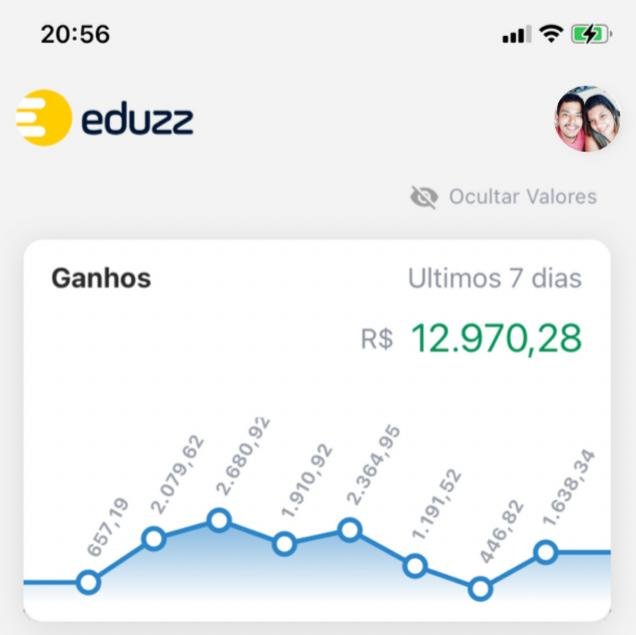636x635 pixels.
Task: Open the Ganhos earnings card
Action: 101,278
